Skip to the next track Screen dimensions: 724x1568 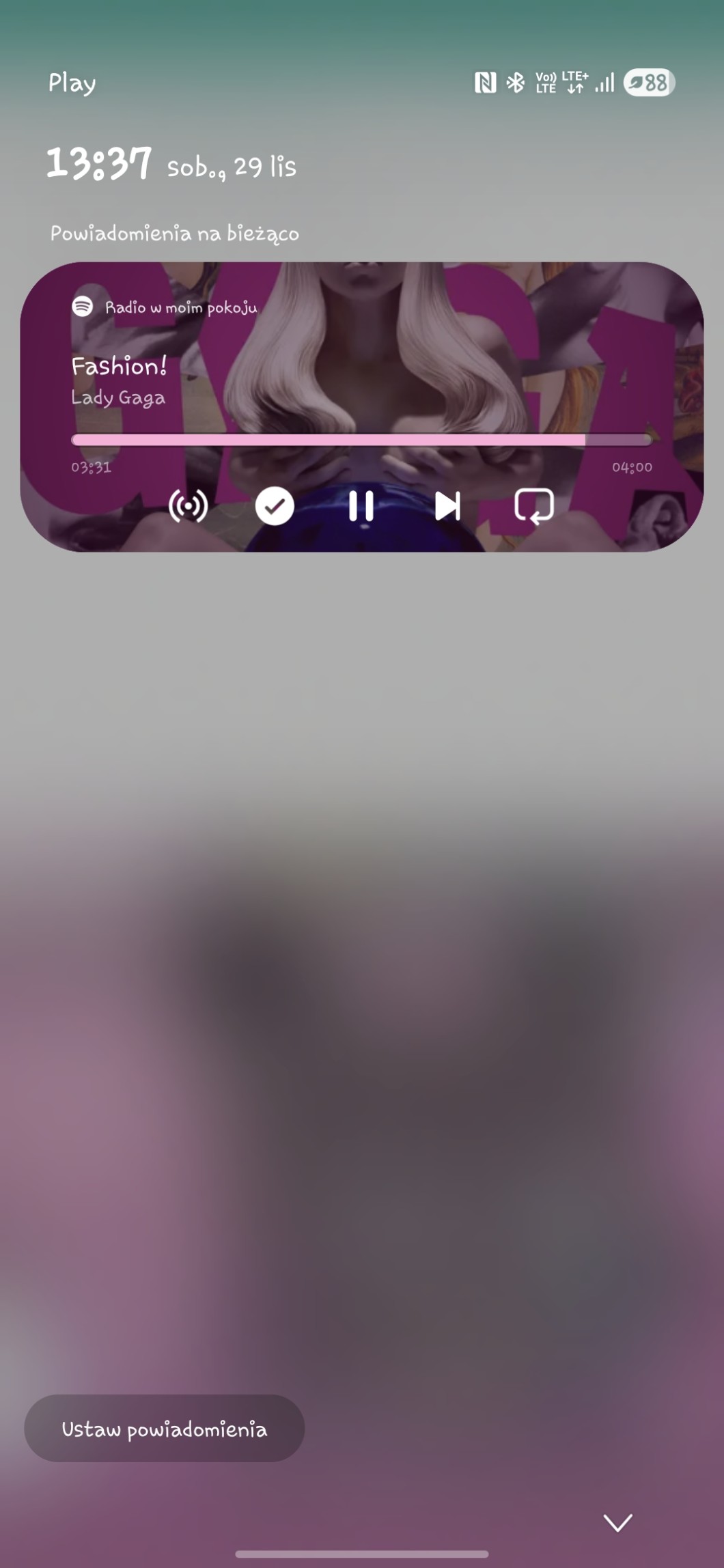coord(447,506)
